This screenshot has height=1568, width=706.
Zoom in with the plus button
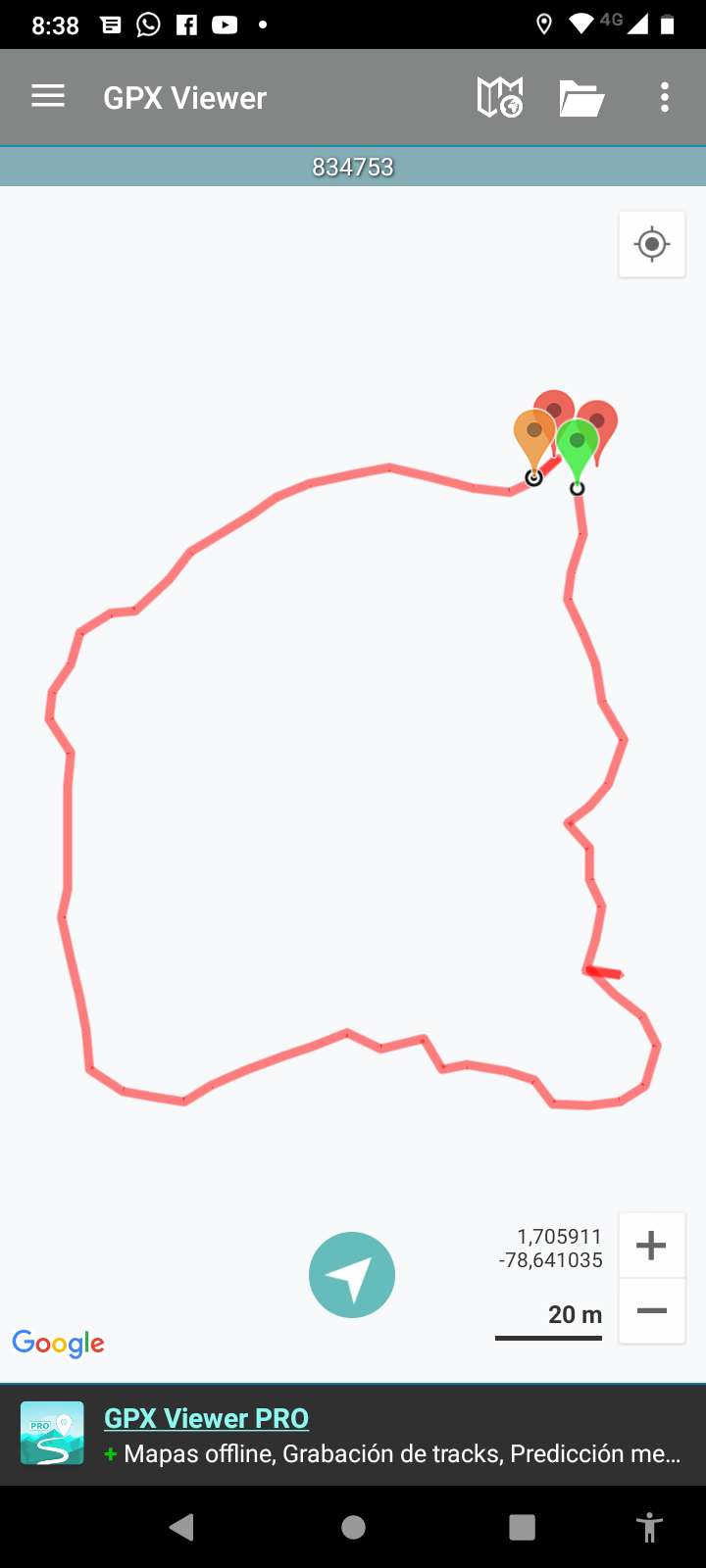tap(651, 1246)
